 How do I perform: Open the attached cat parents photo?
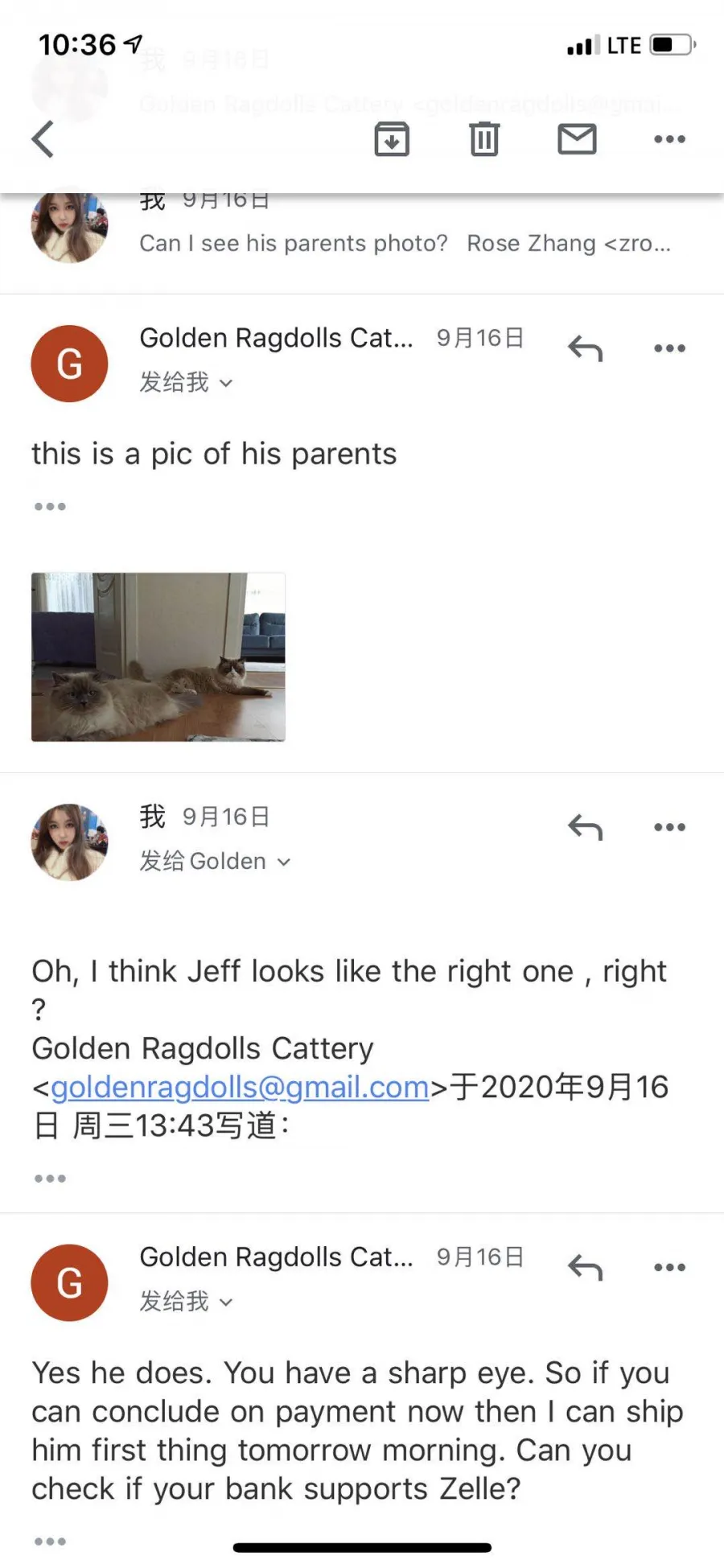coord(158,656)
